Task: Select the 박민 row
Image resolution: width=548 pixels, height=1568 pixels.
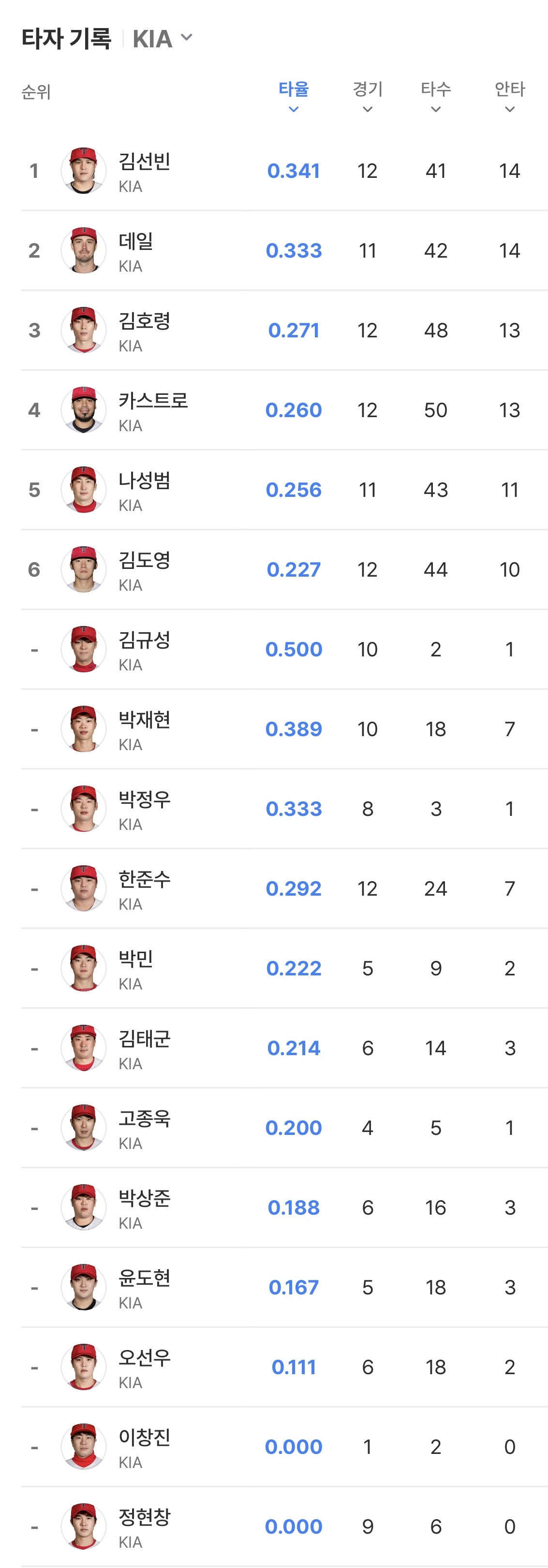Action: point(284,969)
